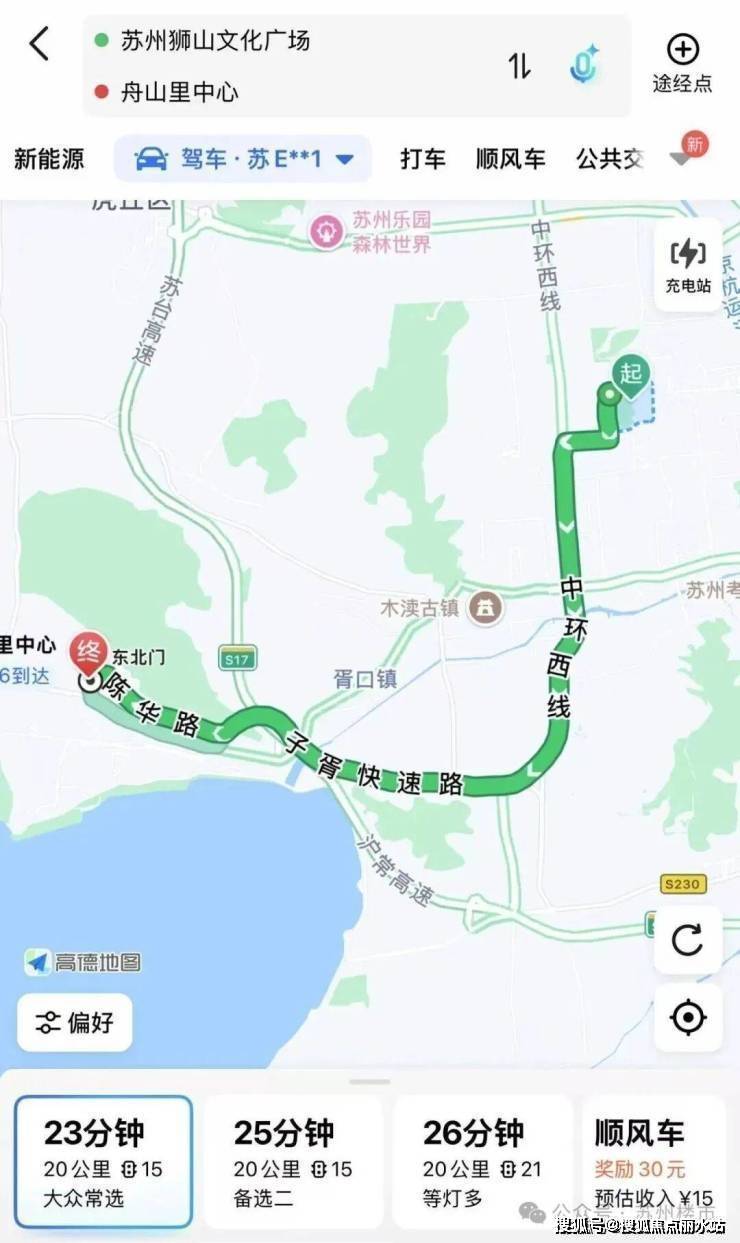740x1243 pixels.
Task: Add a waypoint with 途经点
Action: (x=683, y=63)
